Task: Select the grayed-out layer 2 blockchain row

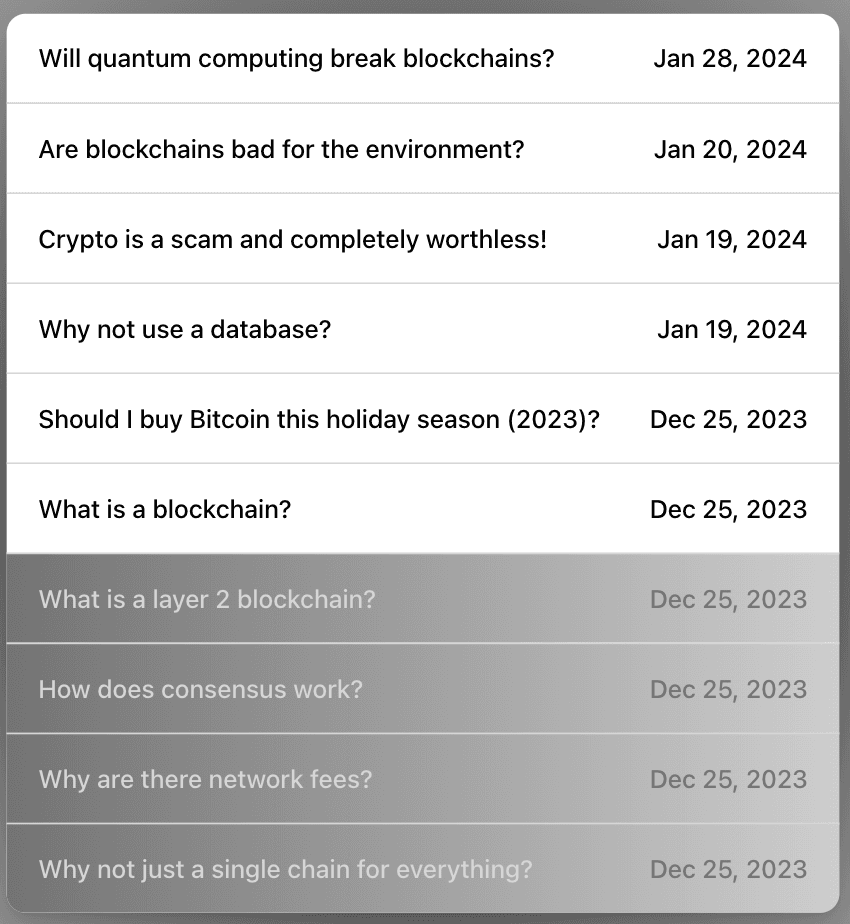Action: (x=425, y=598)
